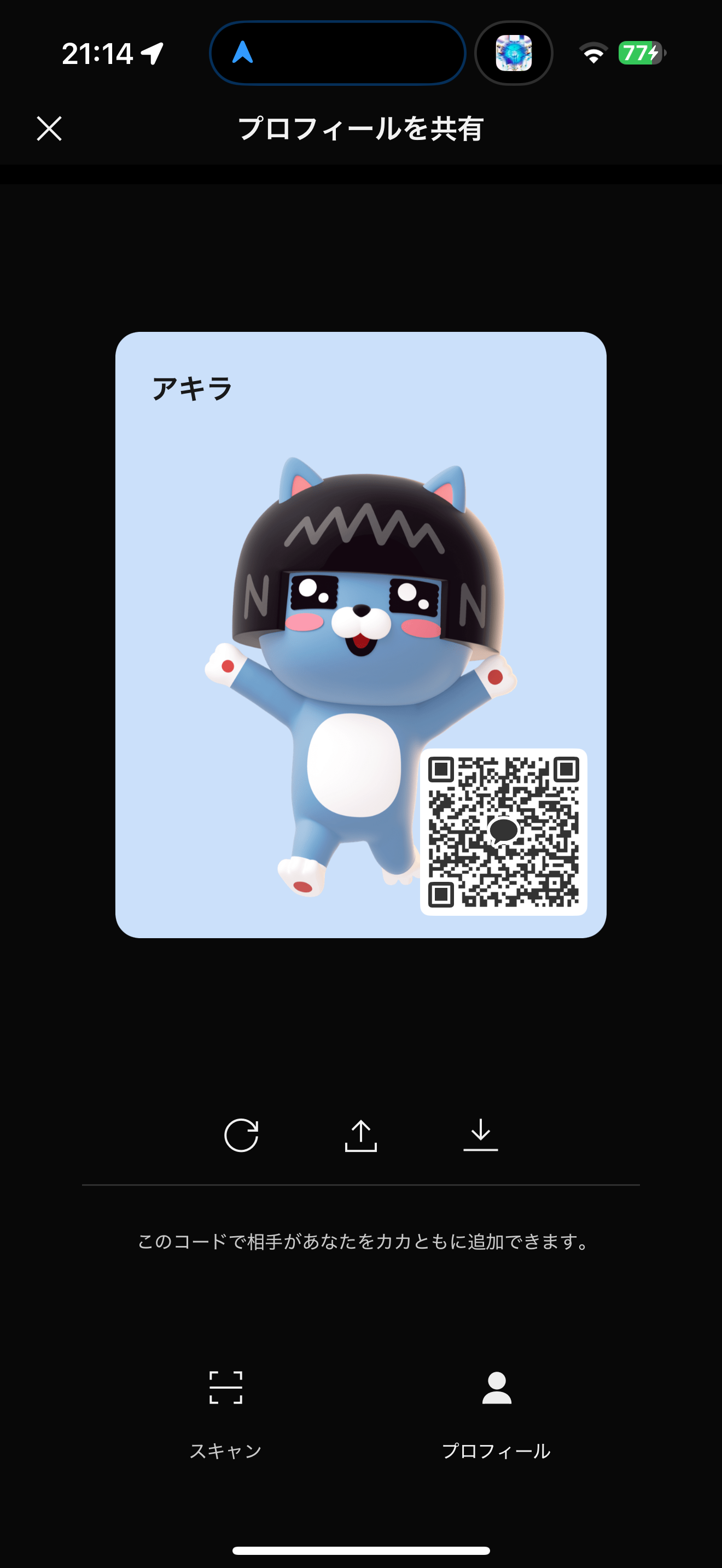The image size is (722, 1568).
Task: Refresh the QR code
Action: click(x=241, y=1135)
